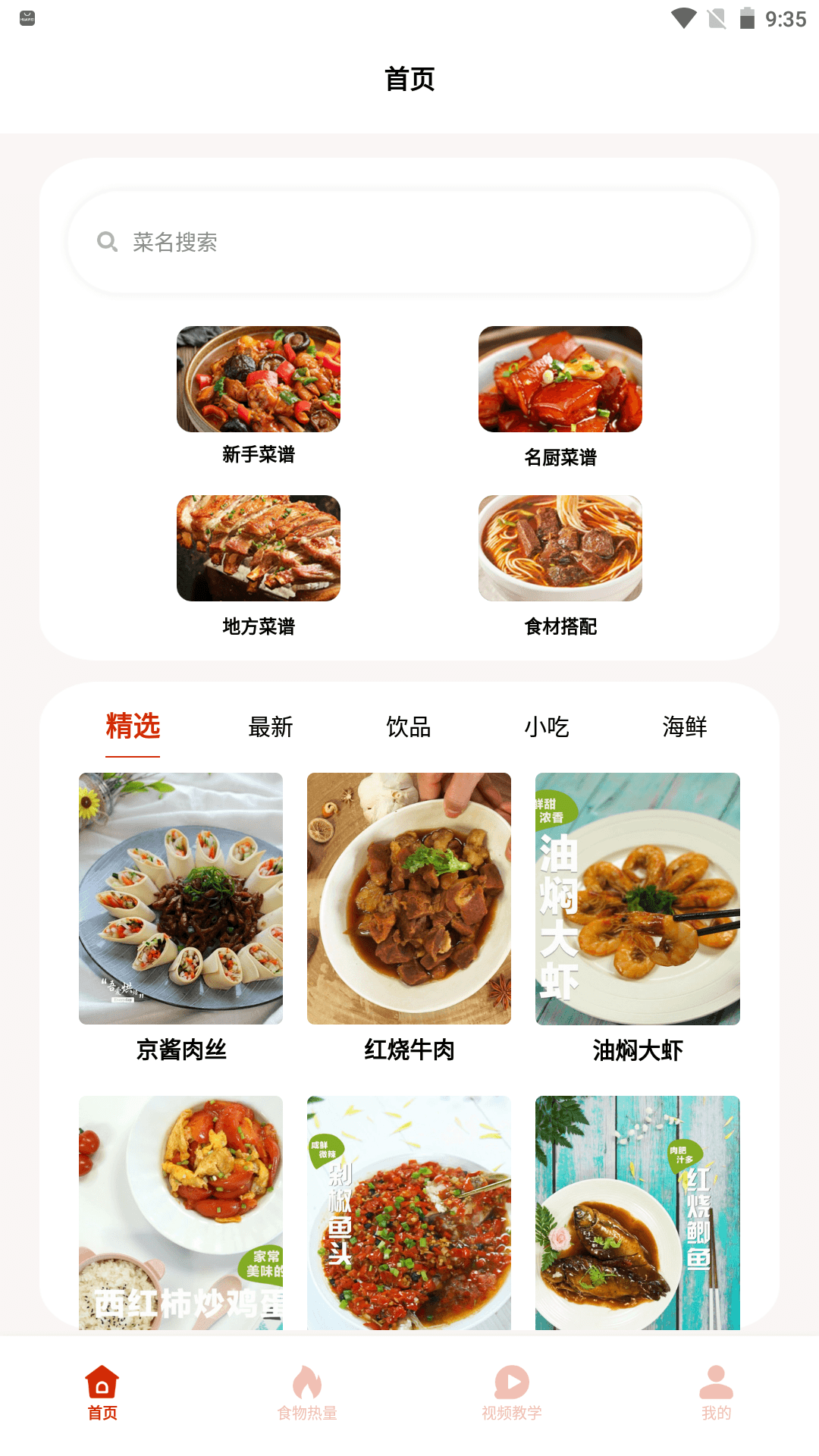
Task: Switch to the 饮品 tab
Action: [x=409, y=727]
